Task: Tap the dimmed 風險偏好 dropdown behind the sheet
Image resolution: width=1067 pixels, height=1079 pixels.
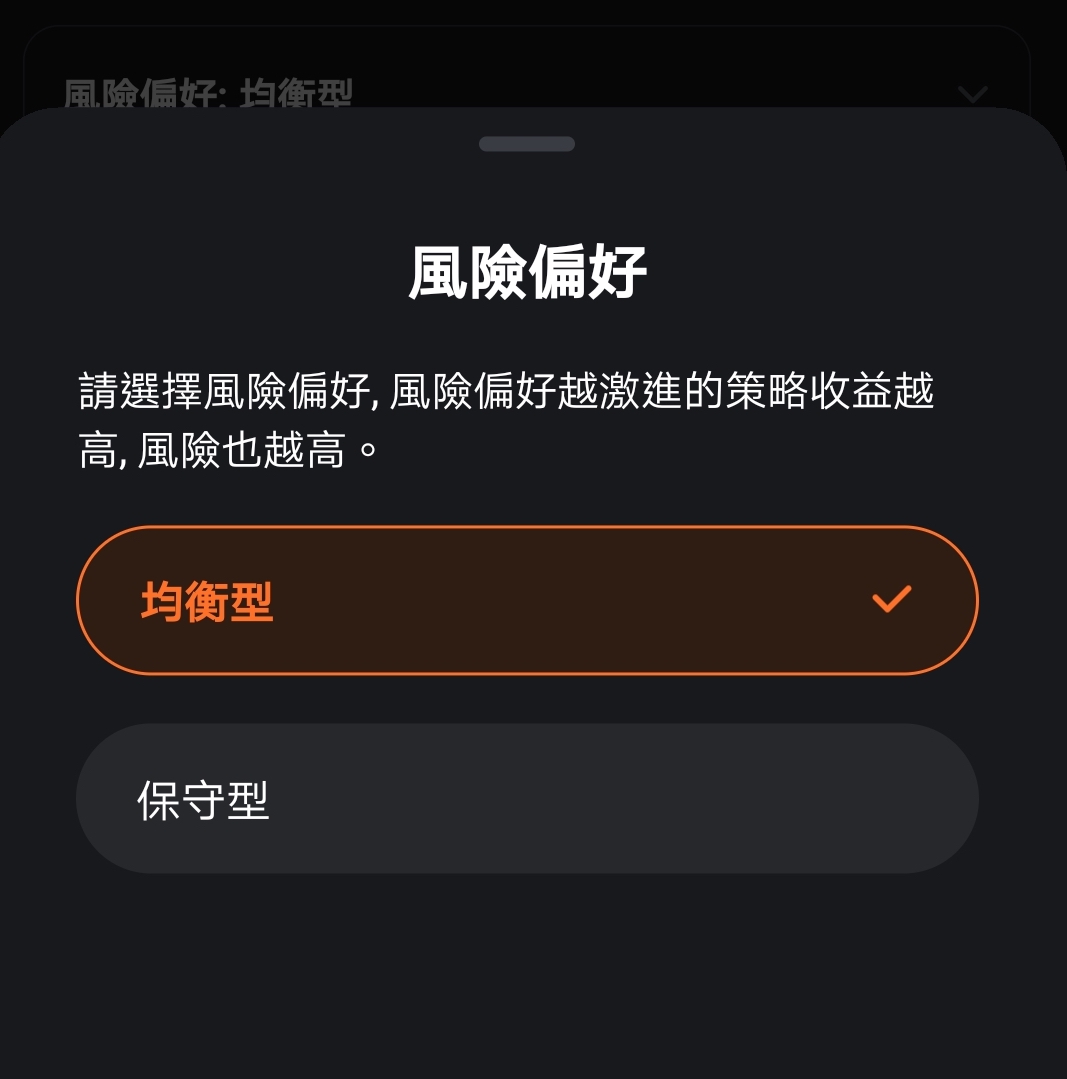Action: [x=526, y=80]
